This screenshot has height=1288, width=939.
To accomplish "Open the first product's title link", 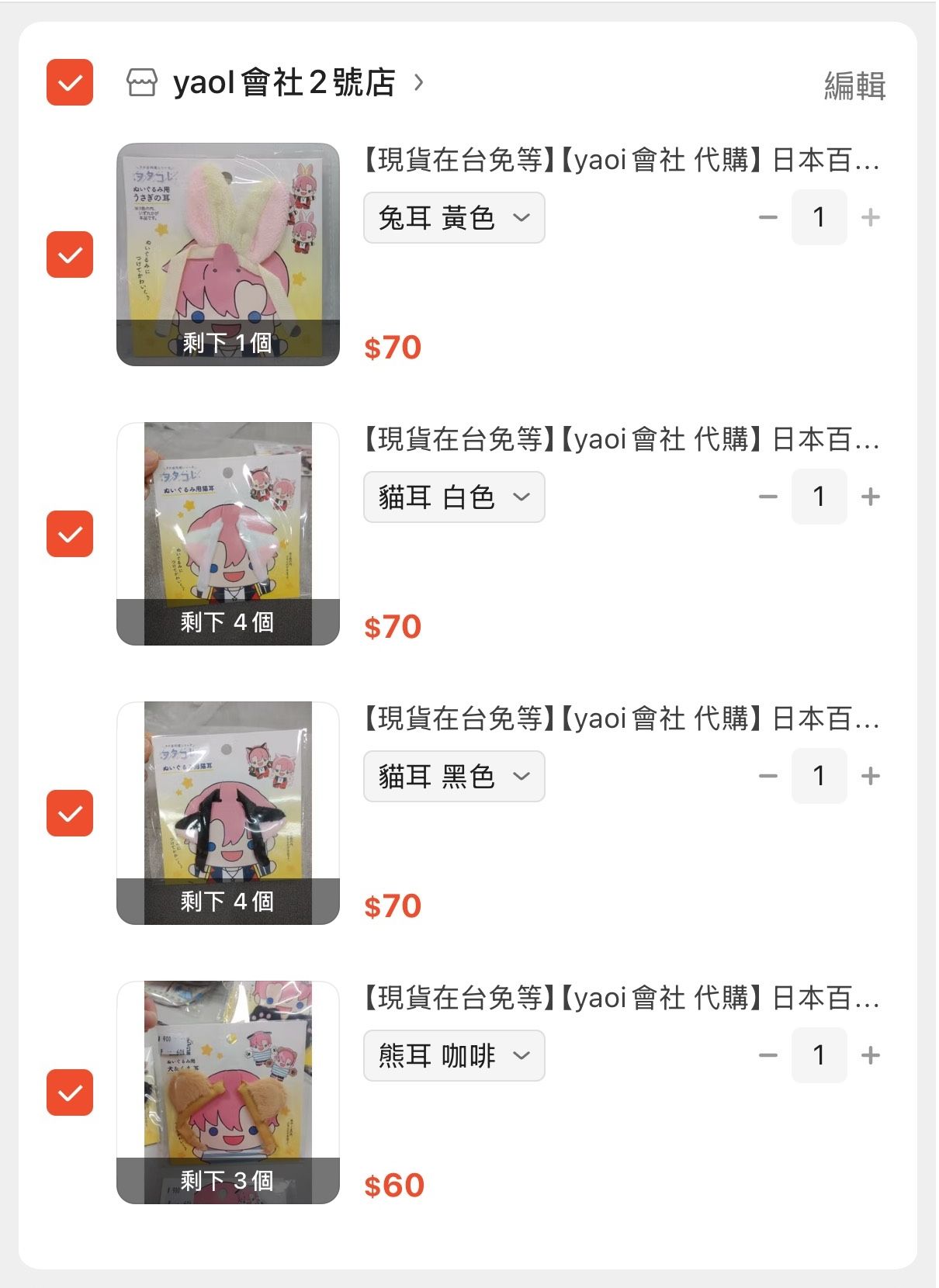I will pos(621,161).
